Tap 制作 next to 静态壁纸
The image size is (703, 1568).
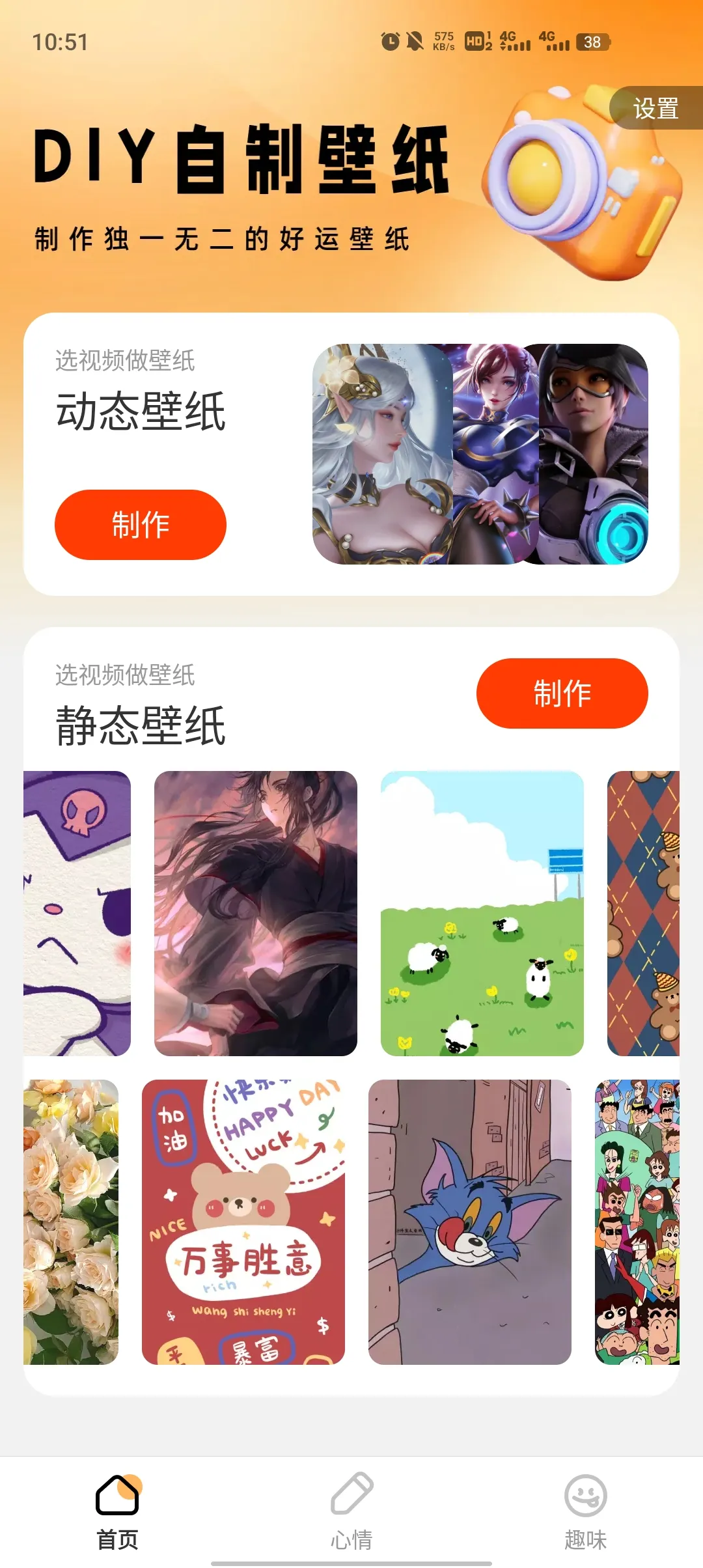pos(562,693)
